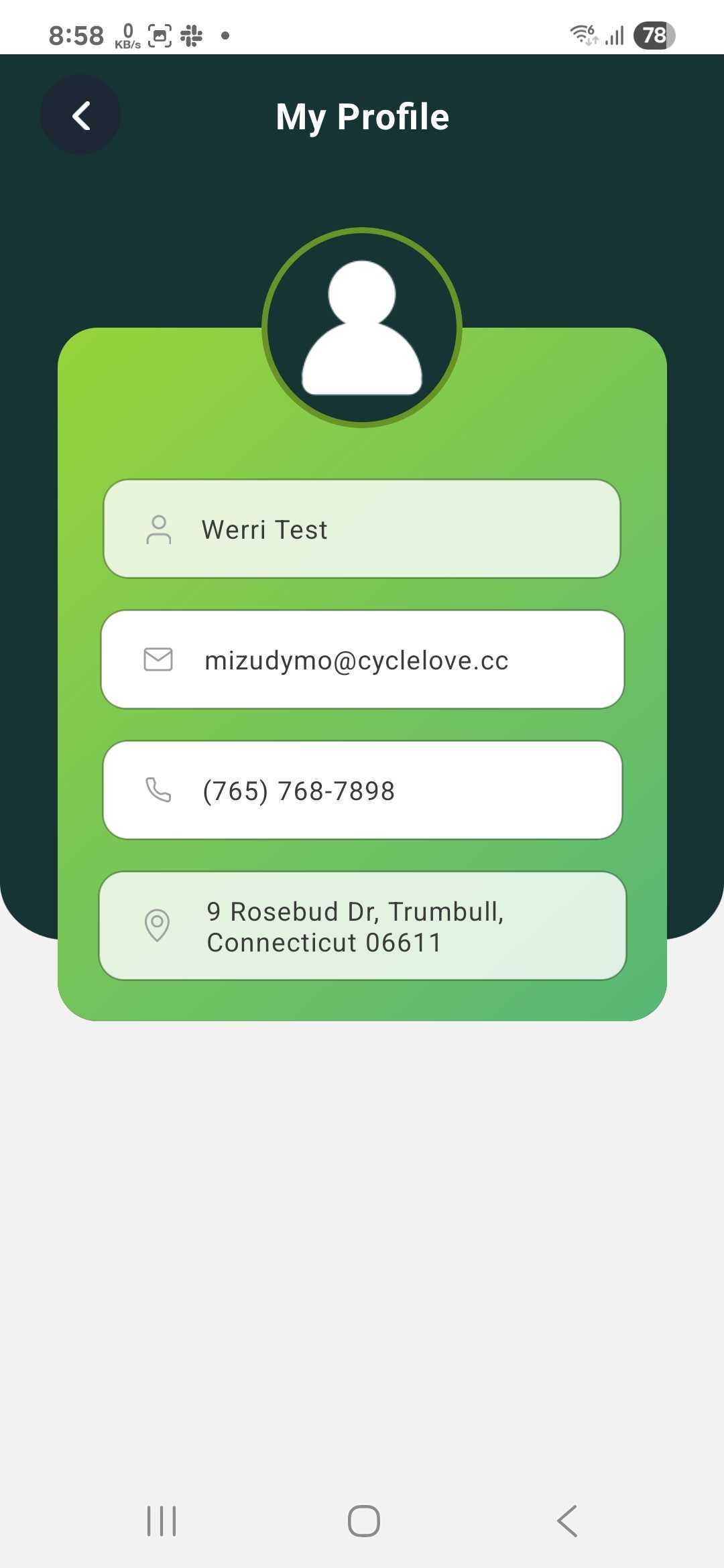Go to the home screen
The image size is (724, 1568).
[363, 1520]
